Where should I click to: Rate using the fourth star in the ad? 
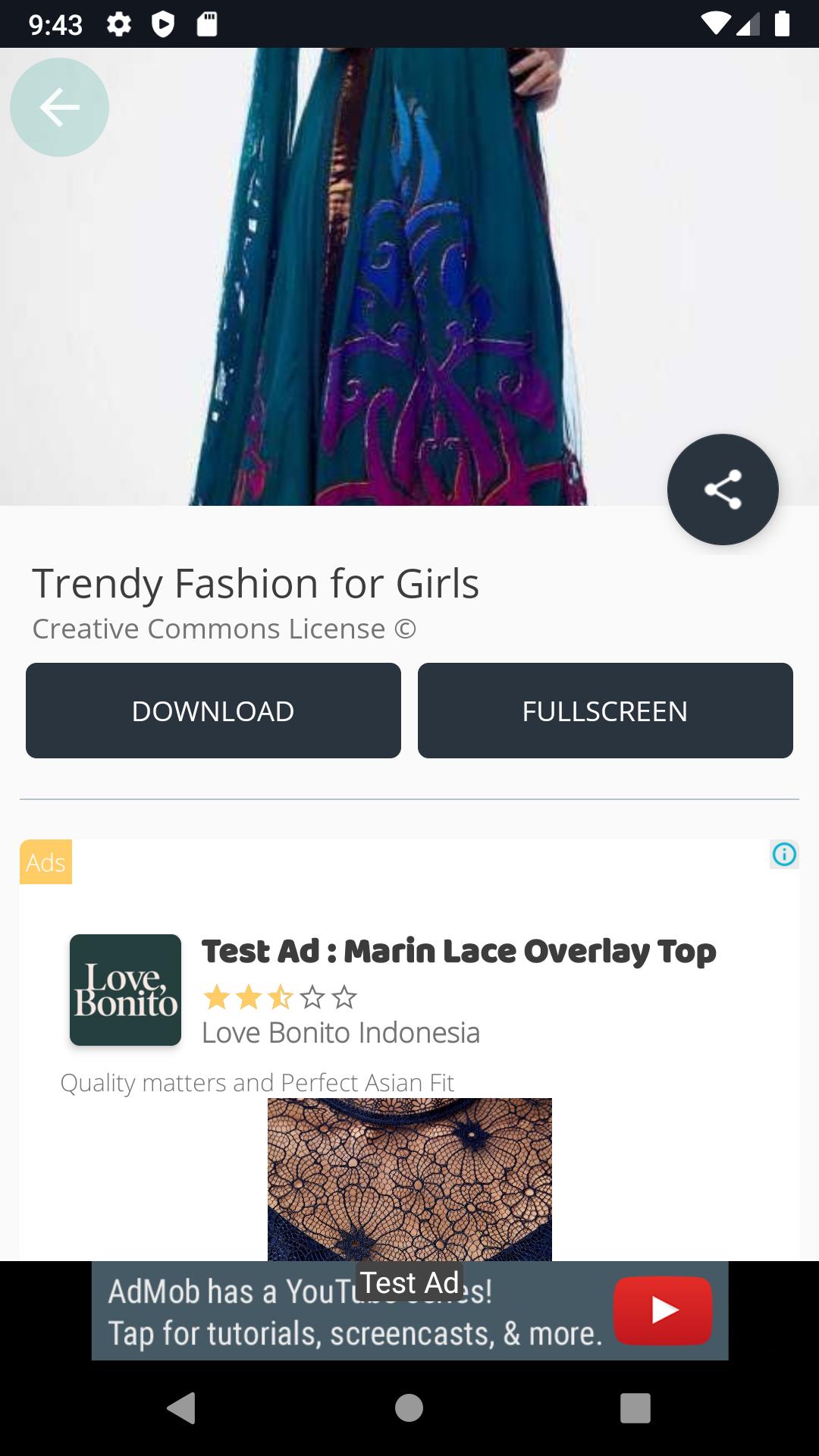tap(314, 998)
